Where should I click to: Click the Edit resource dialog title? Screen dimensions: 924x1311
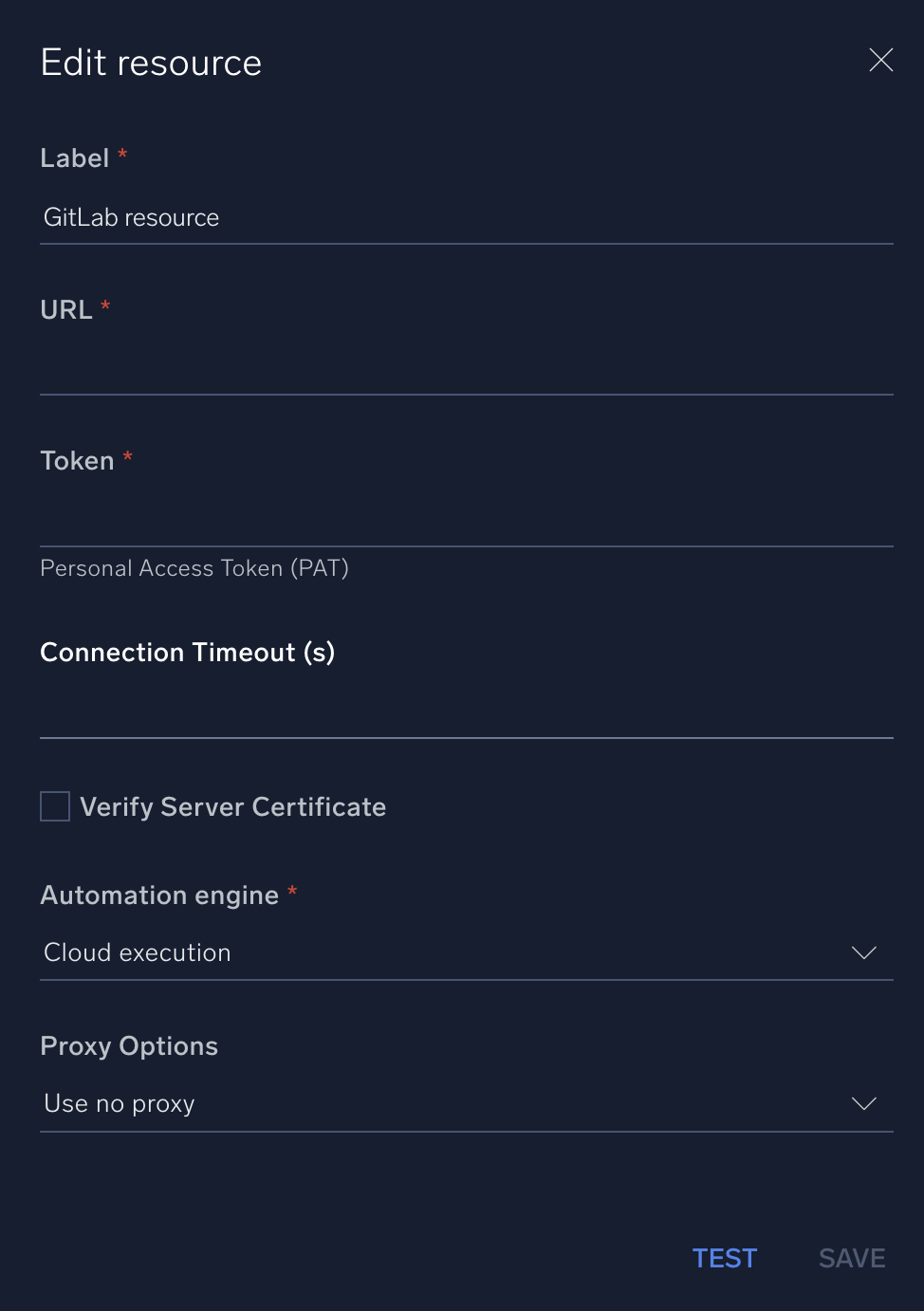tap(151, 62)
